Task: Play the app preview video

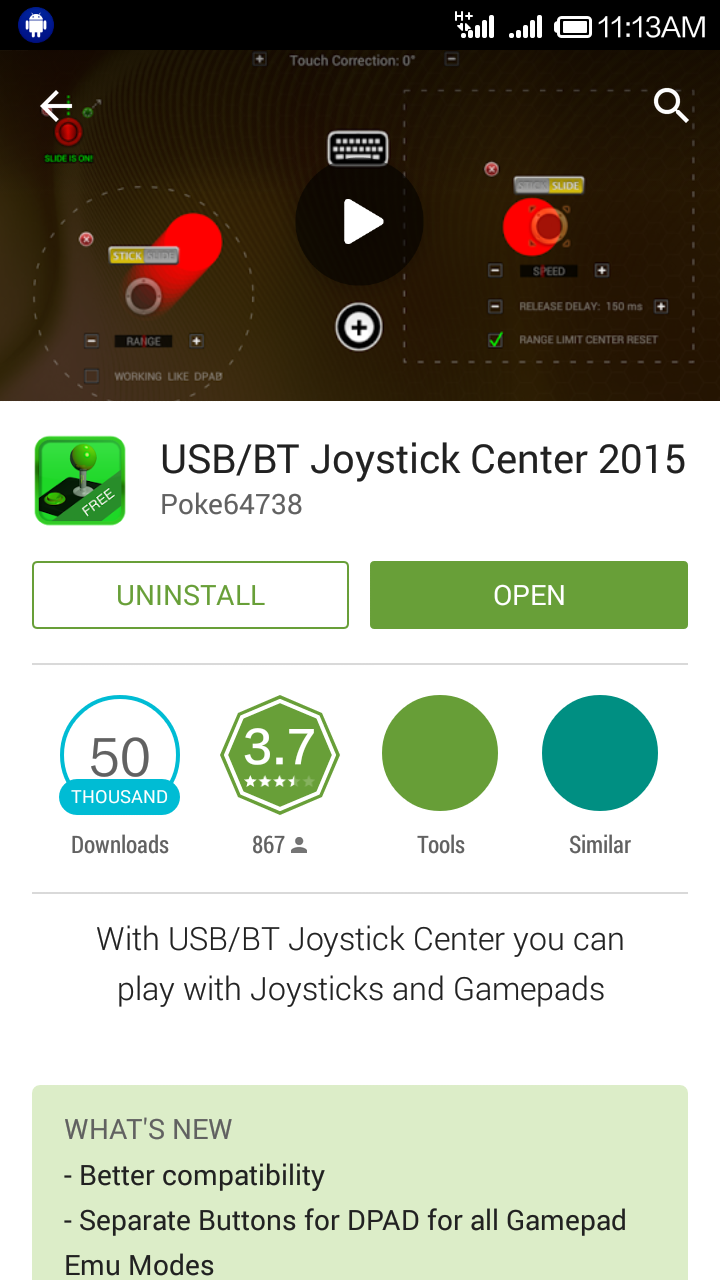Action: (360, 222)
